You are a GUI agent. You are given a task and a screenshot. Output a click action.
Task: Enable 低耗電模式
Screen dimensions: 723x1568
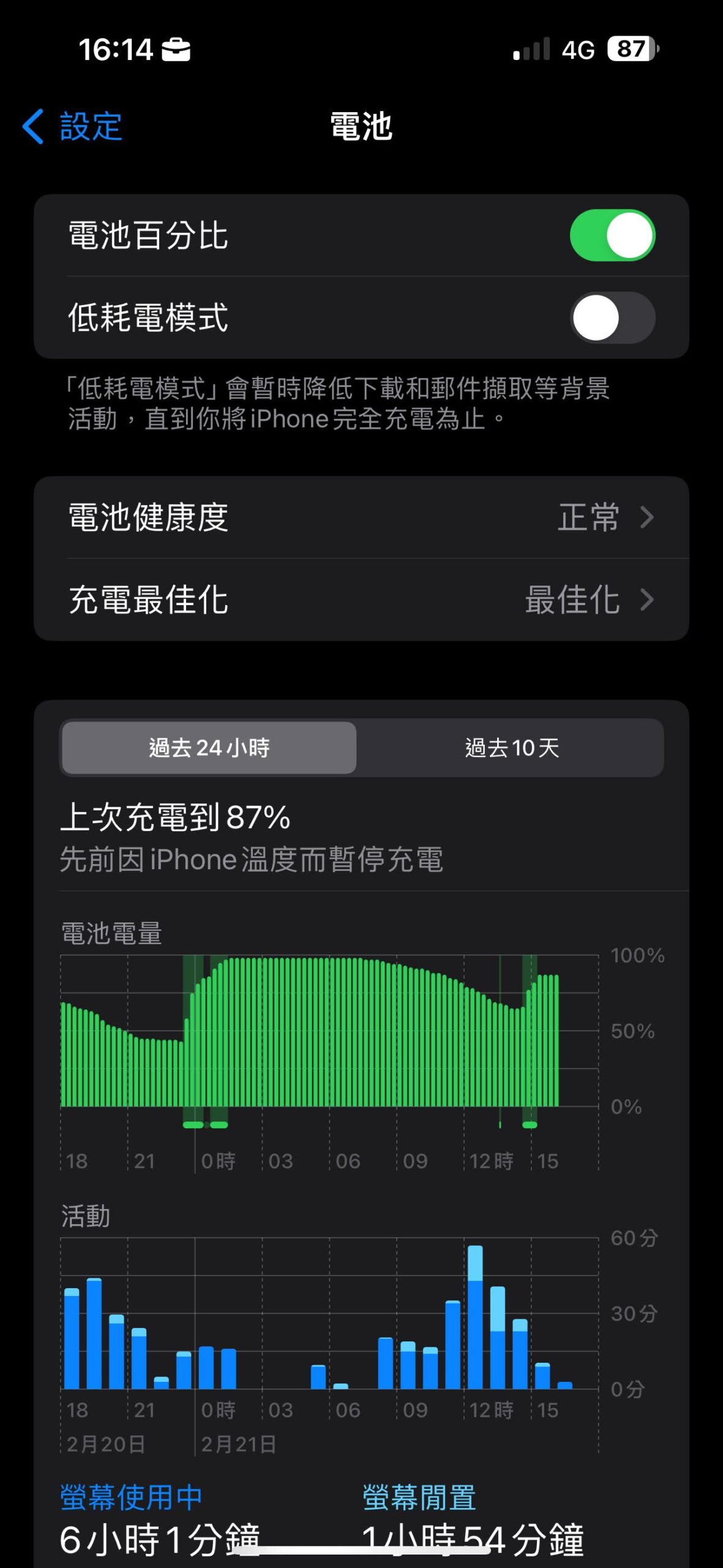(612, 318)
